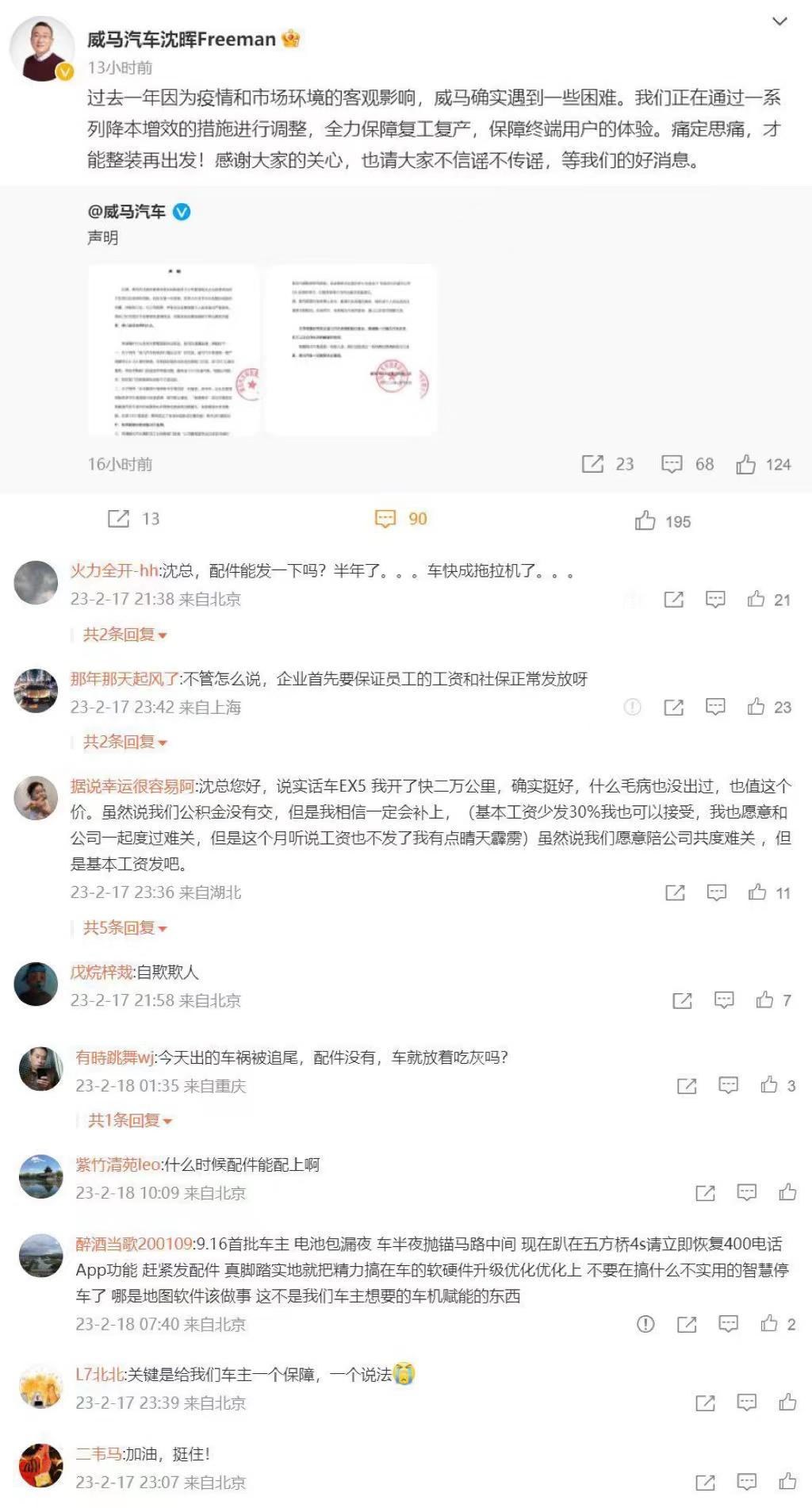Click the share icon showing 13 below the post
Image resolution: width=812 pixels, height=1508 pixels.
click(x=119, y=520)
